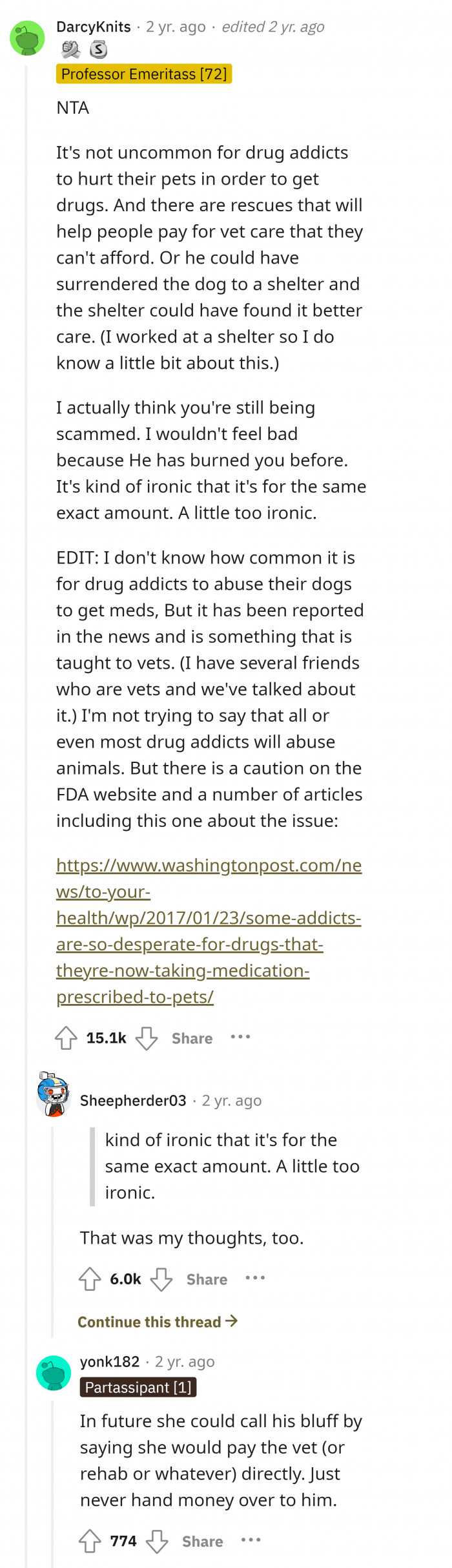Upvote DarcyKnits' comment
Image resolution: width=452 pixels, height=1568 pixels.
click(x=66, y=1038)
